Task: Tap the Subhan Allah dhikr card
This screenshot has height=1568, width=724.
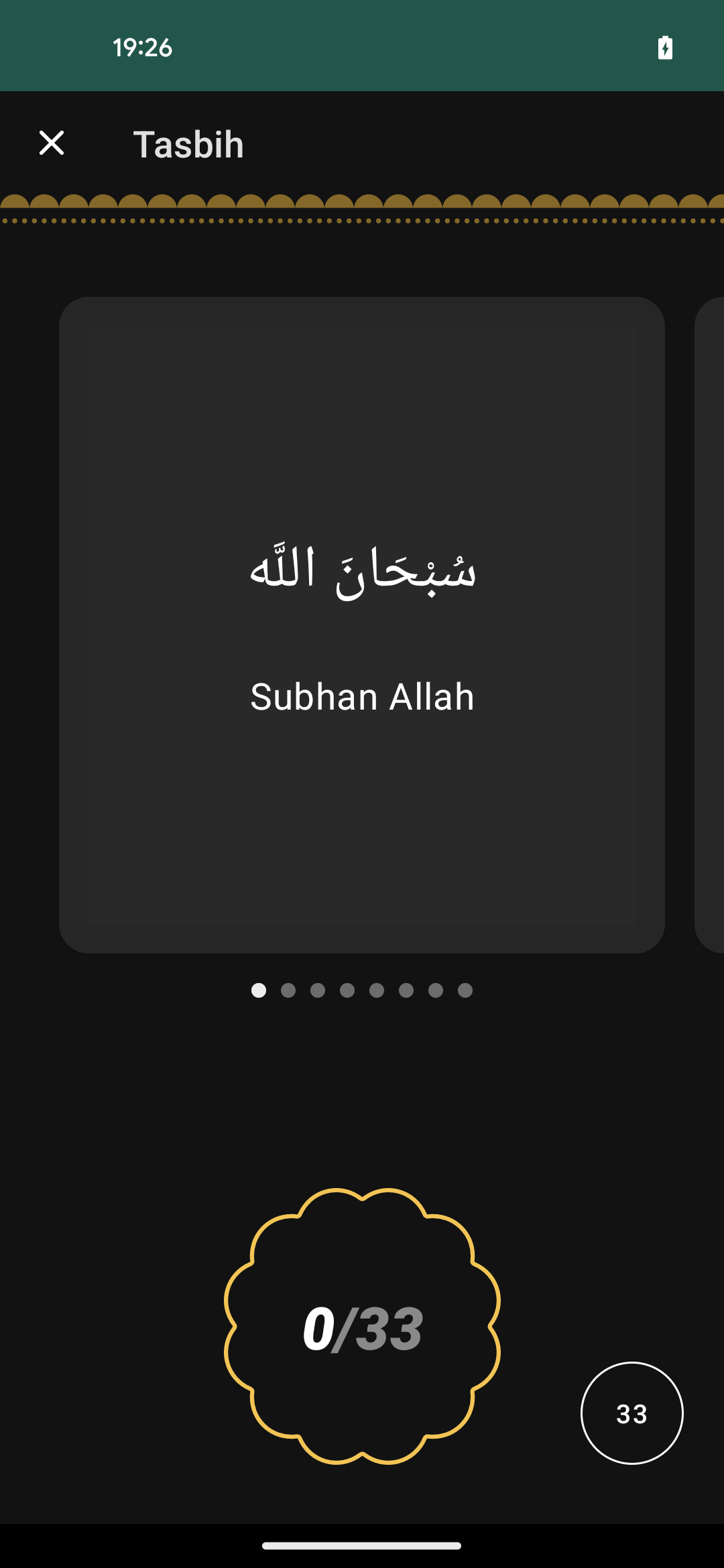Action: (362, 625)
